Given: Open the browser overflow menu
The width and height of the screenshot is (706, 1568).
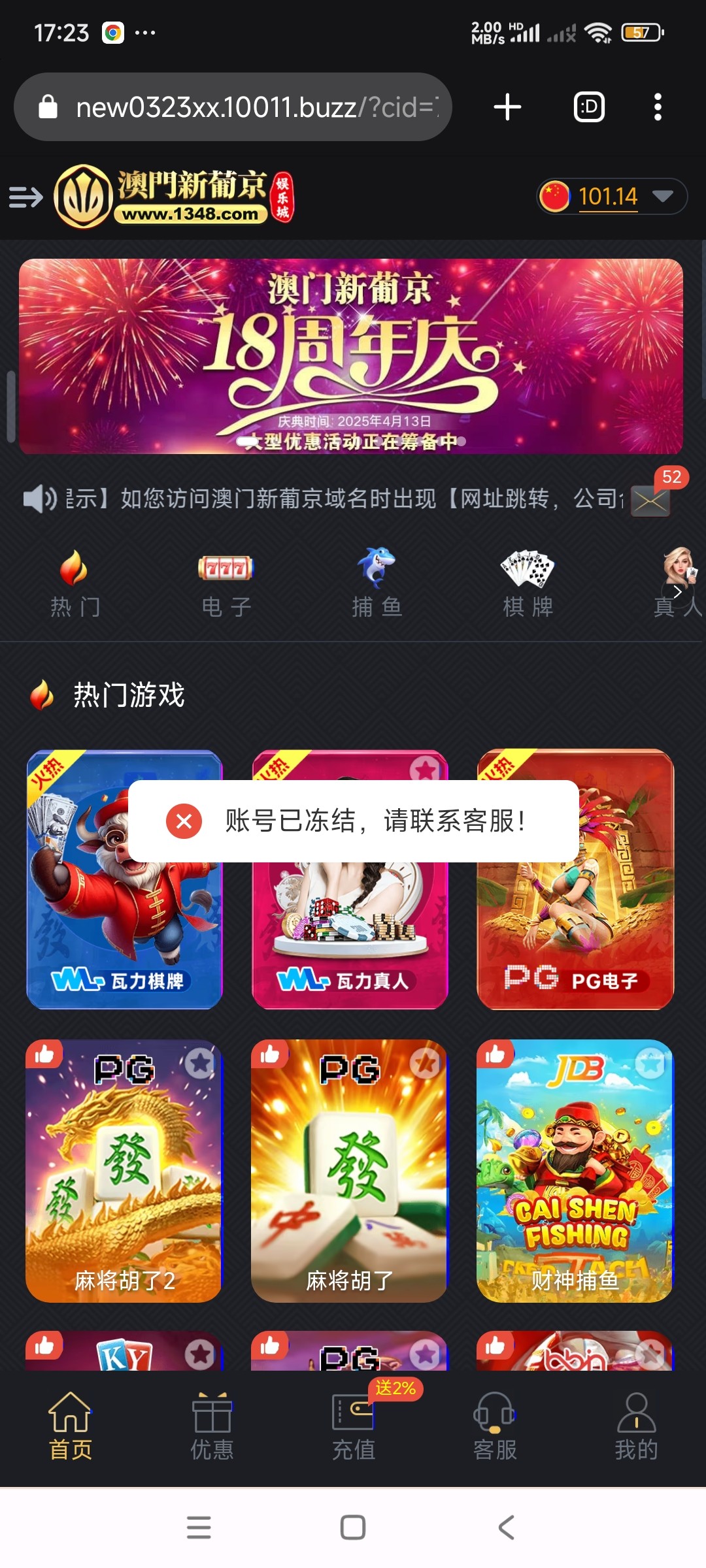Looking at the screenshot, I should (658, 107).
